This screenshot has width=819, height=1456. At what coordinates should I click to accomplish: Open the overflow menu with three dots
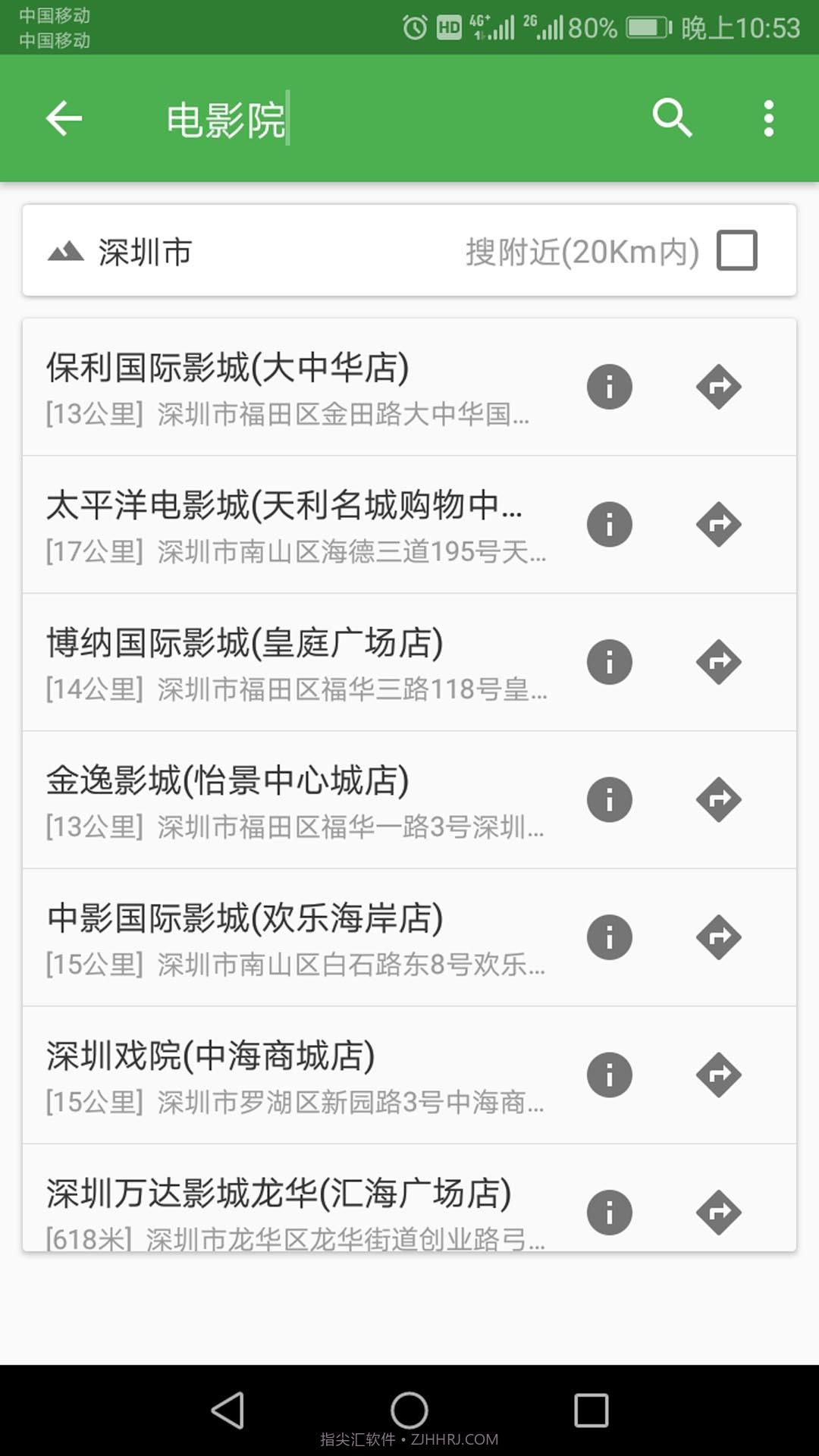click(x=768, y=118)
